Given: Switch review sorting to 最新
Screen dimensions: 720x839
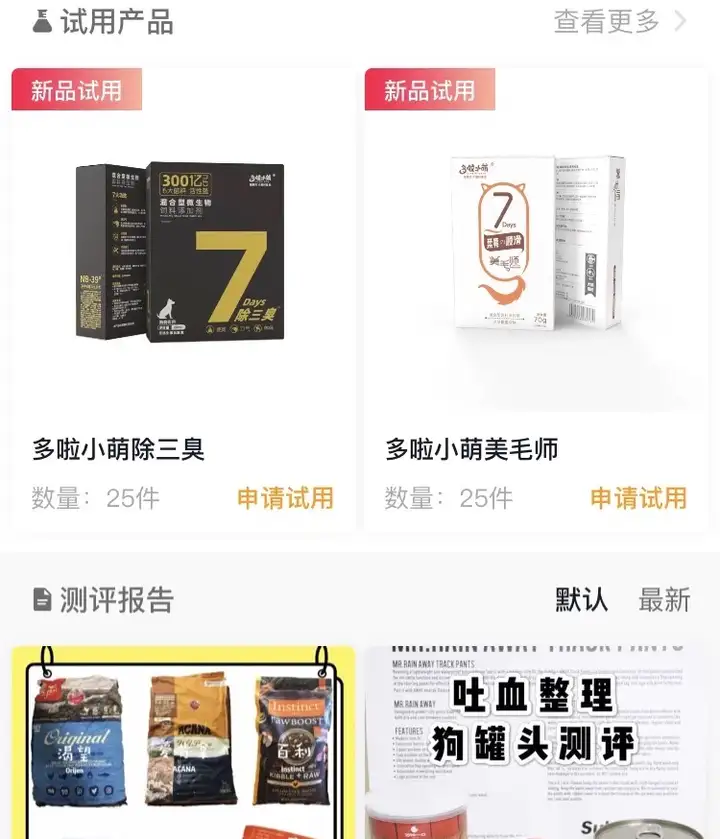Looking at the screenshot, I should [664, 599].
